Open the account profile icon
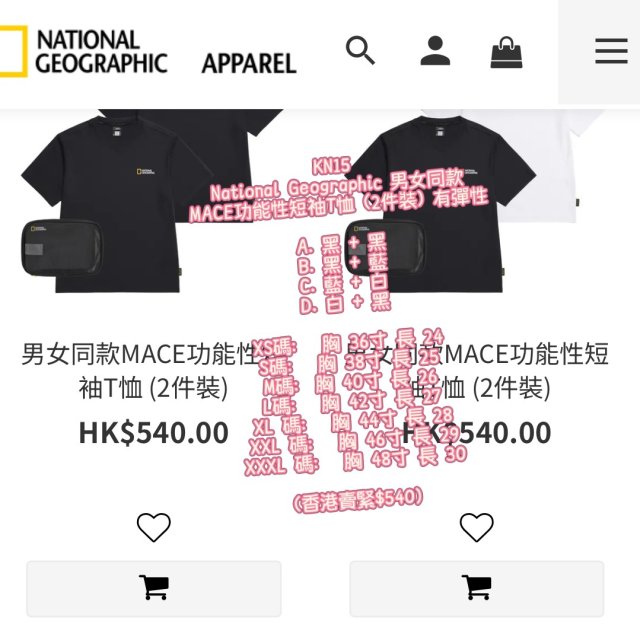The width and height of the screenshot is (640, 640). click(x=435, y=50)
